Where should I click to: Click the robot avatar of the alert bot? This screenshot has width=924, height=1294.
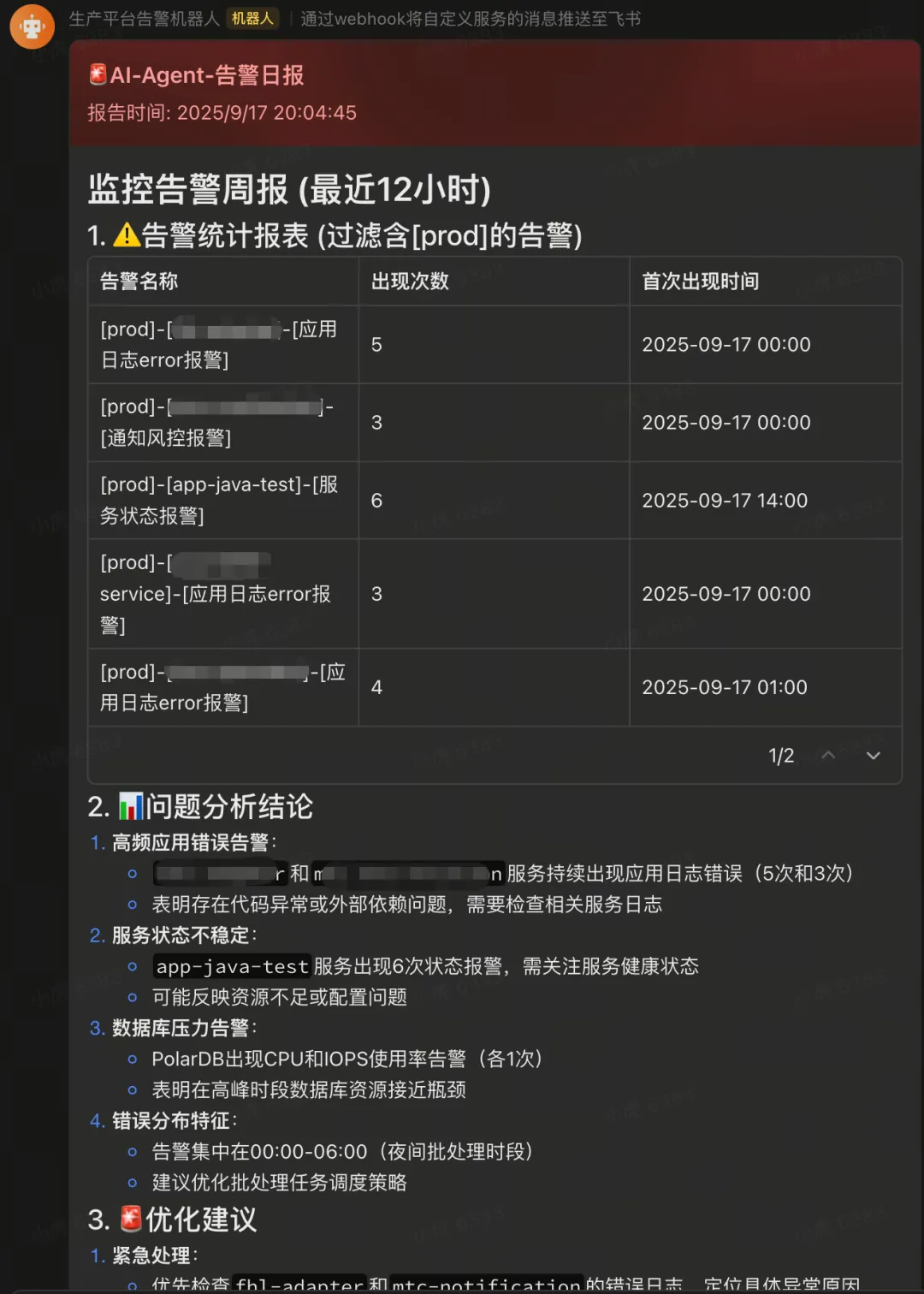pos(32,26)
